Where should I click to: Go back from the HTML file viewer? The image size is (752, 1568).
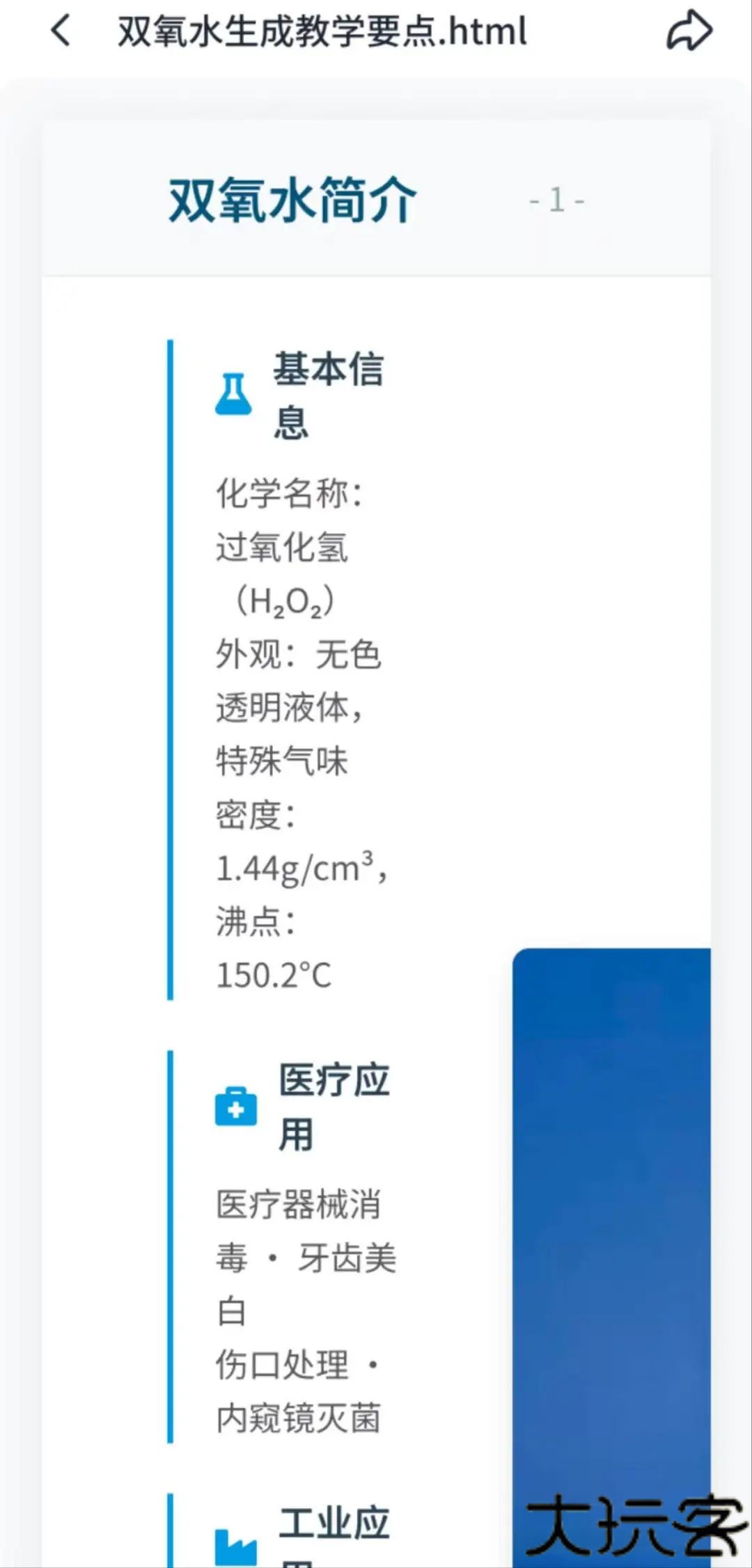point(61,31)
